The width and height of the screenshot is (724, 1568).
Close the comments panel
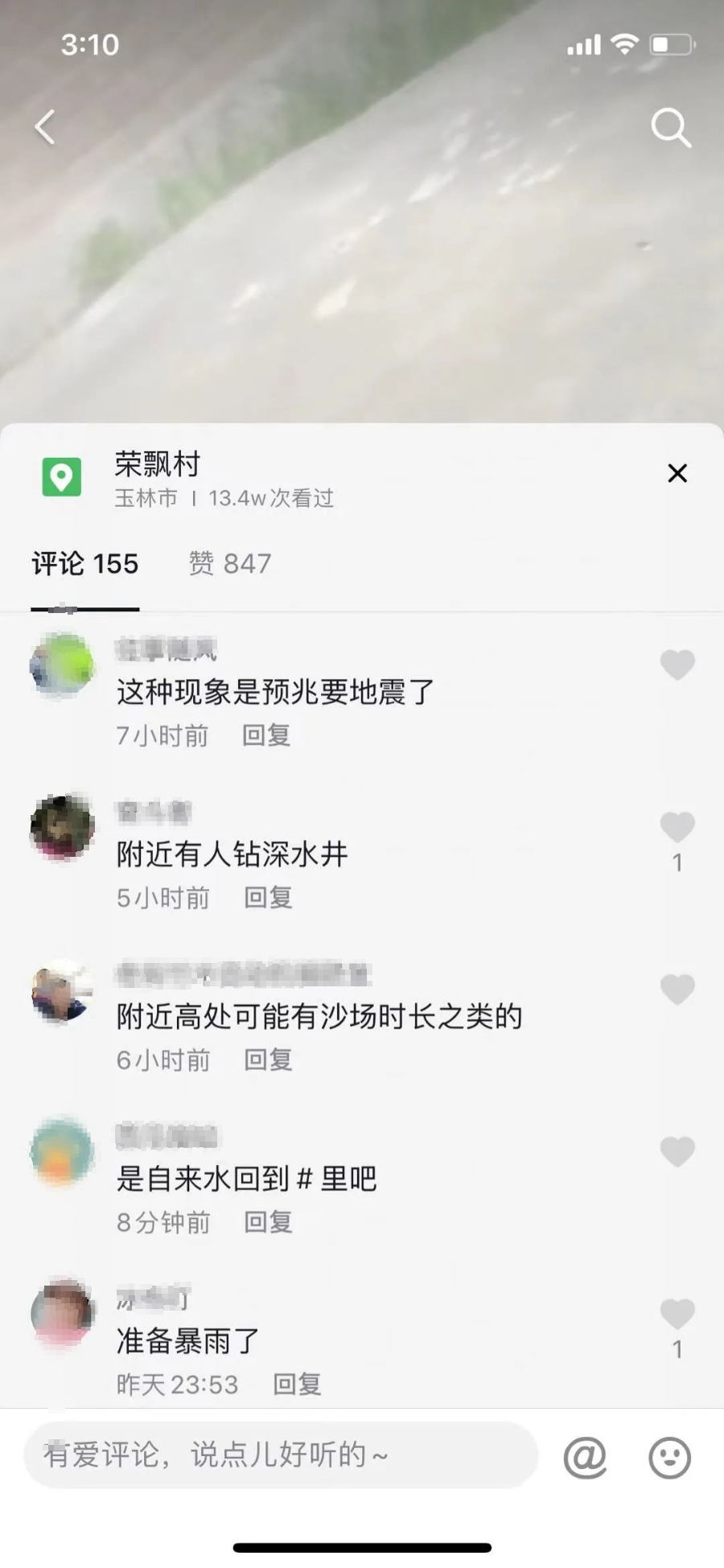677,473
